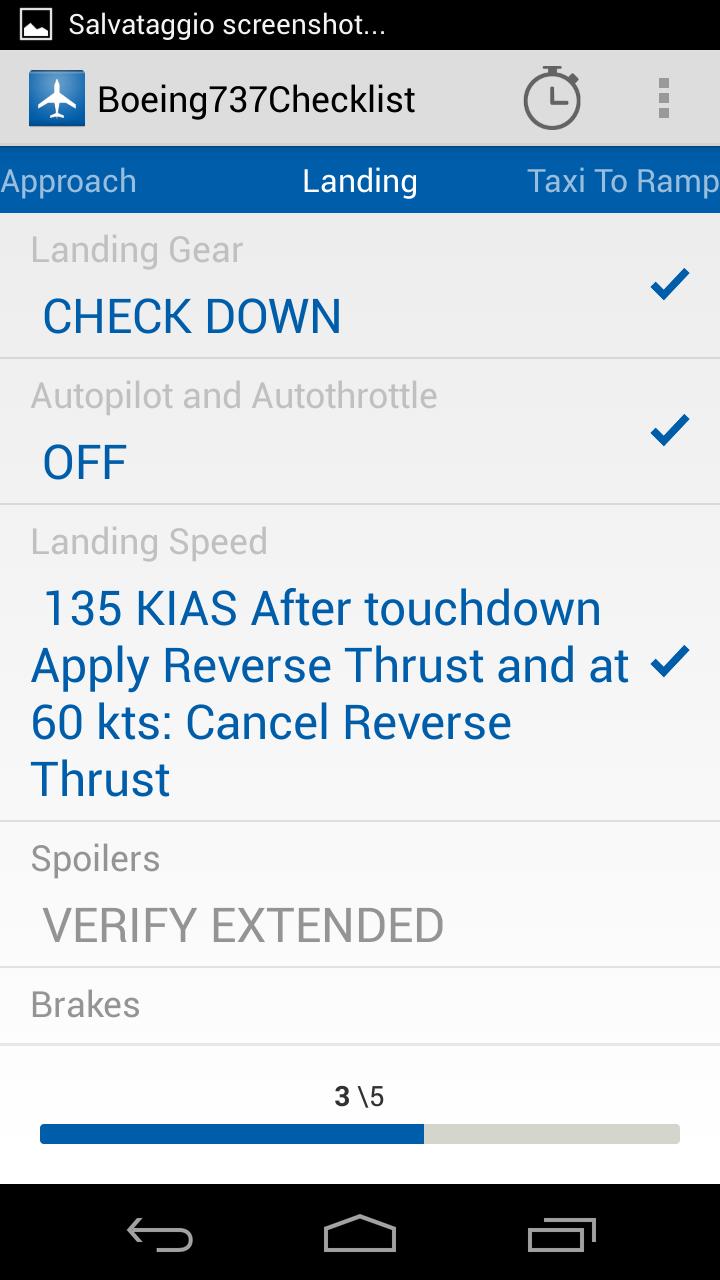
Task: Select the Landing tab header
Action: coord(359,181)
